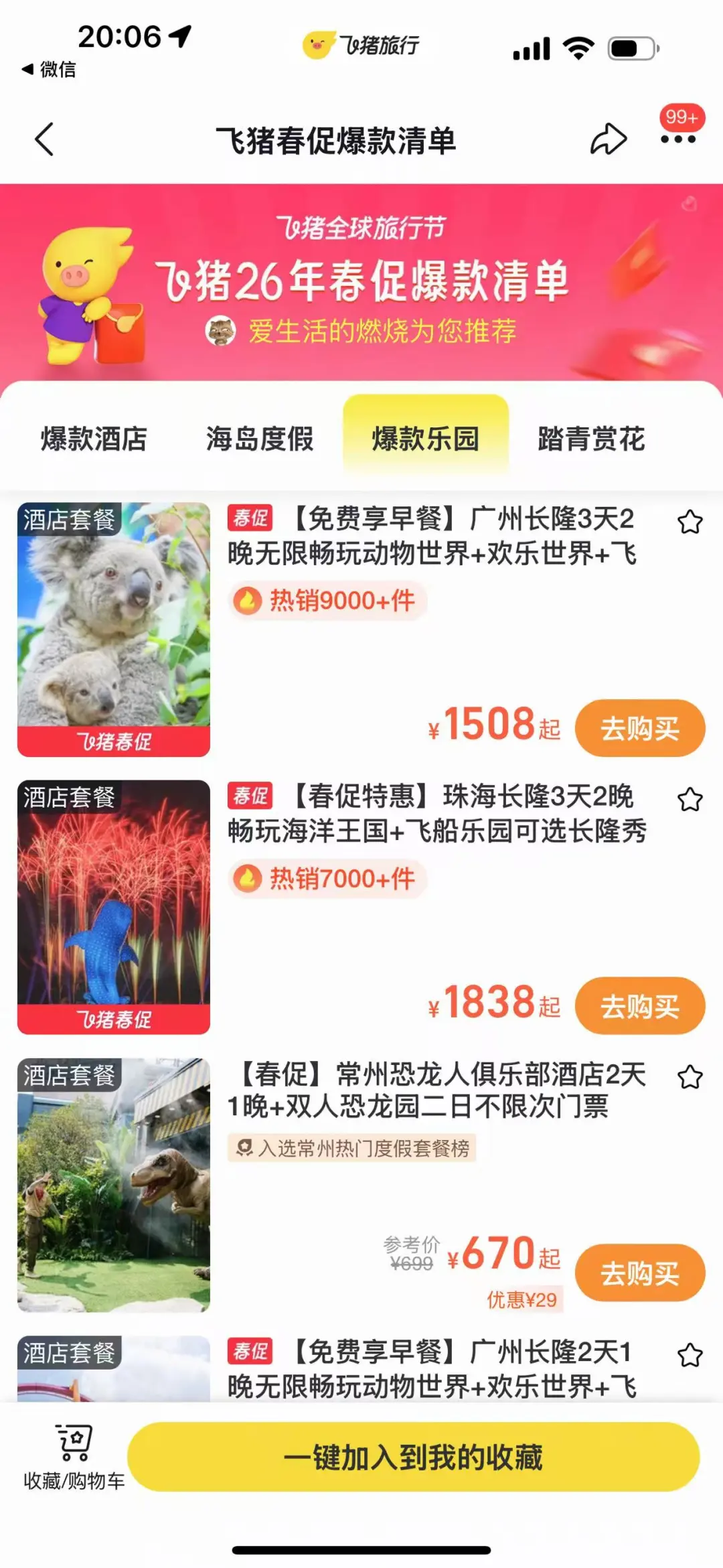Go back using the top-left arrow
The height and width of the screenshot is (1568, 723).
pyautogui.click(x=44, y=139)
